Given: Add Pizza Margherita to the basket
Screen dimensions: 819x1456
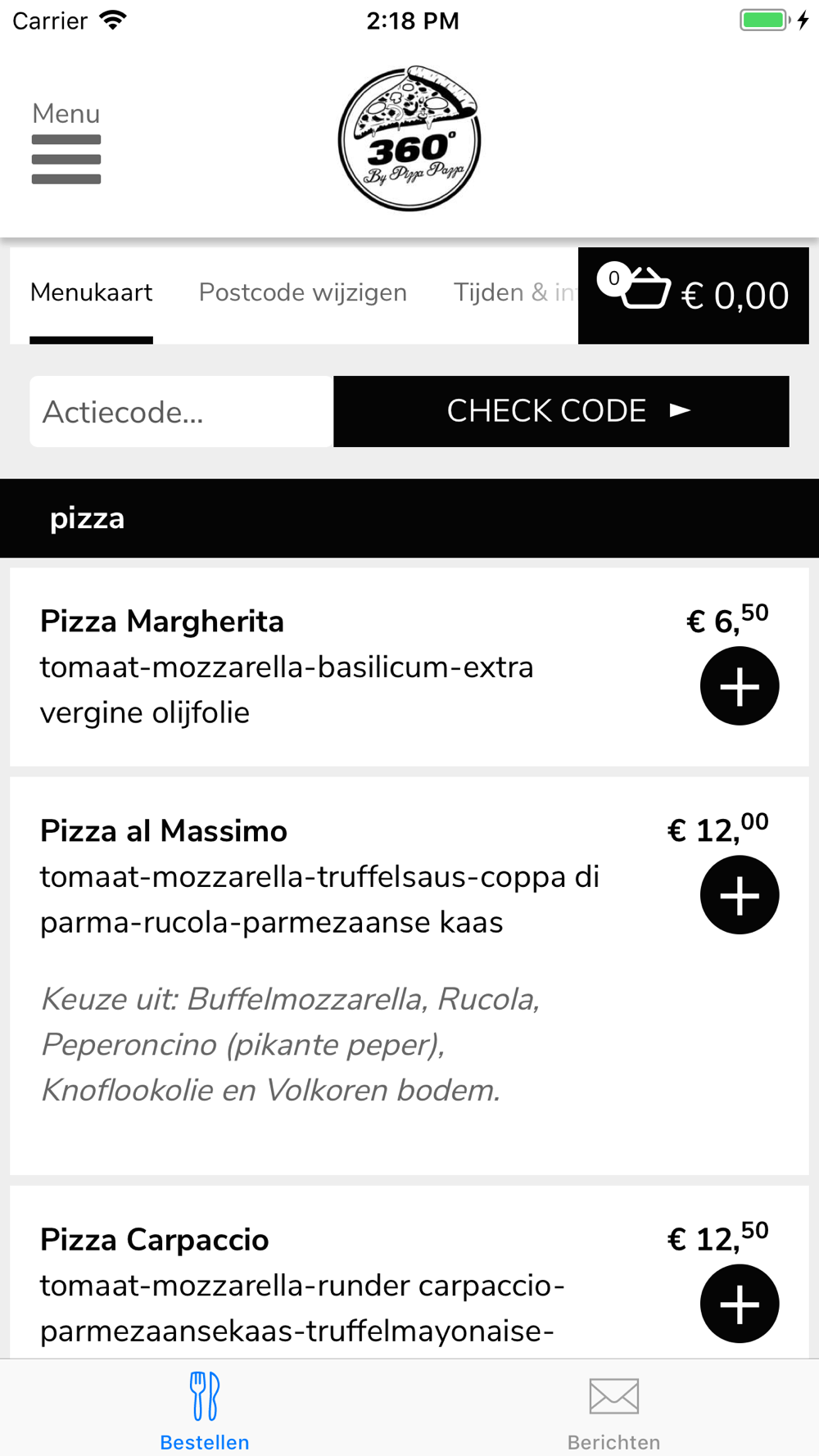Looking at the screenshot, I should click(740, 686).
